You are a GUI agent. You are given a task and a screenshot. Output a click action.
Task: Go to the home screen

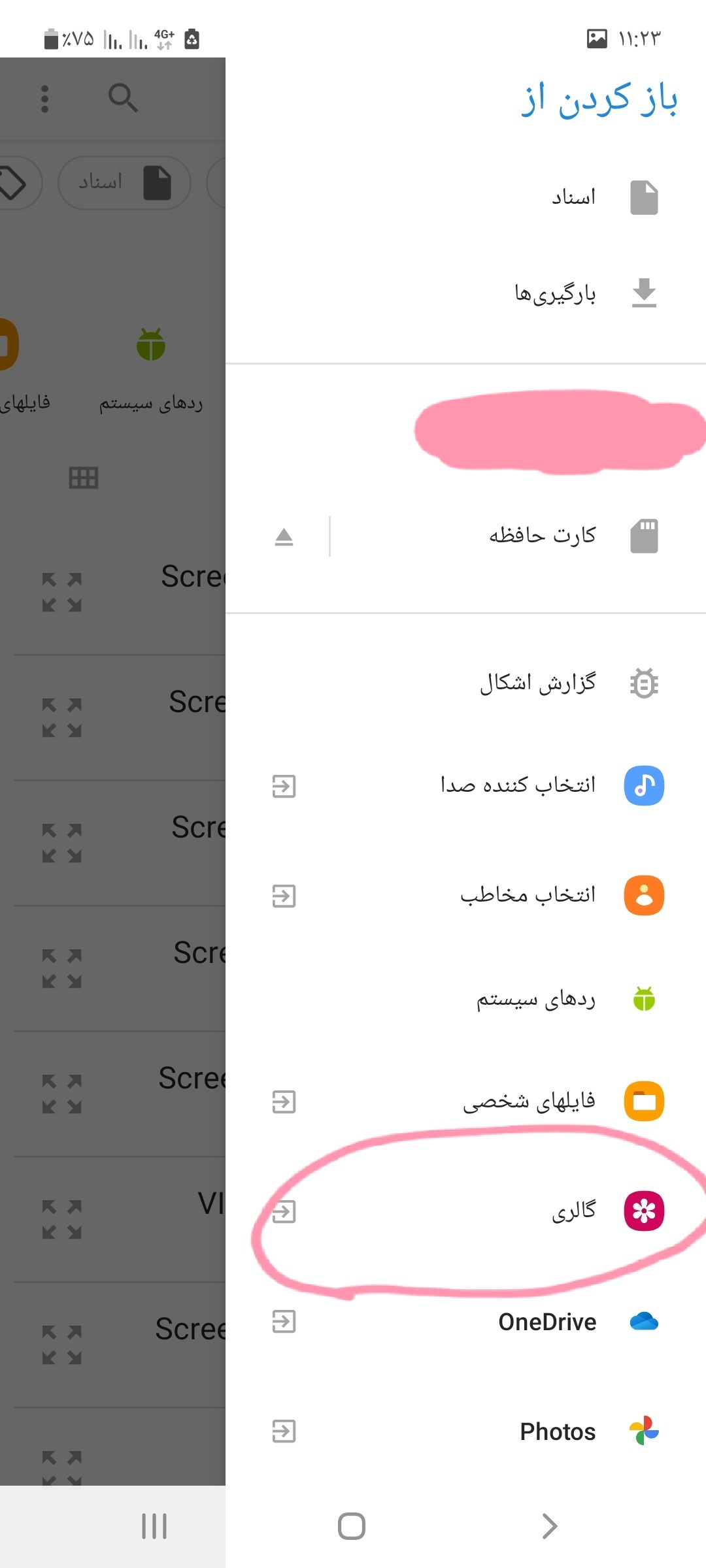pyautogui.click(x=352, y=1527)
